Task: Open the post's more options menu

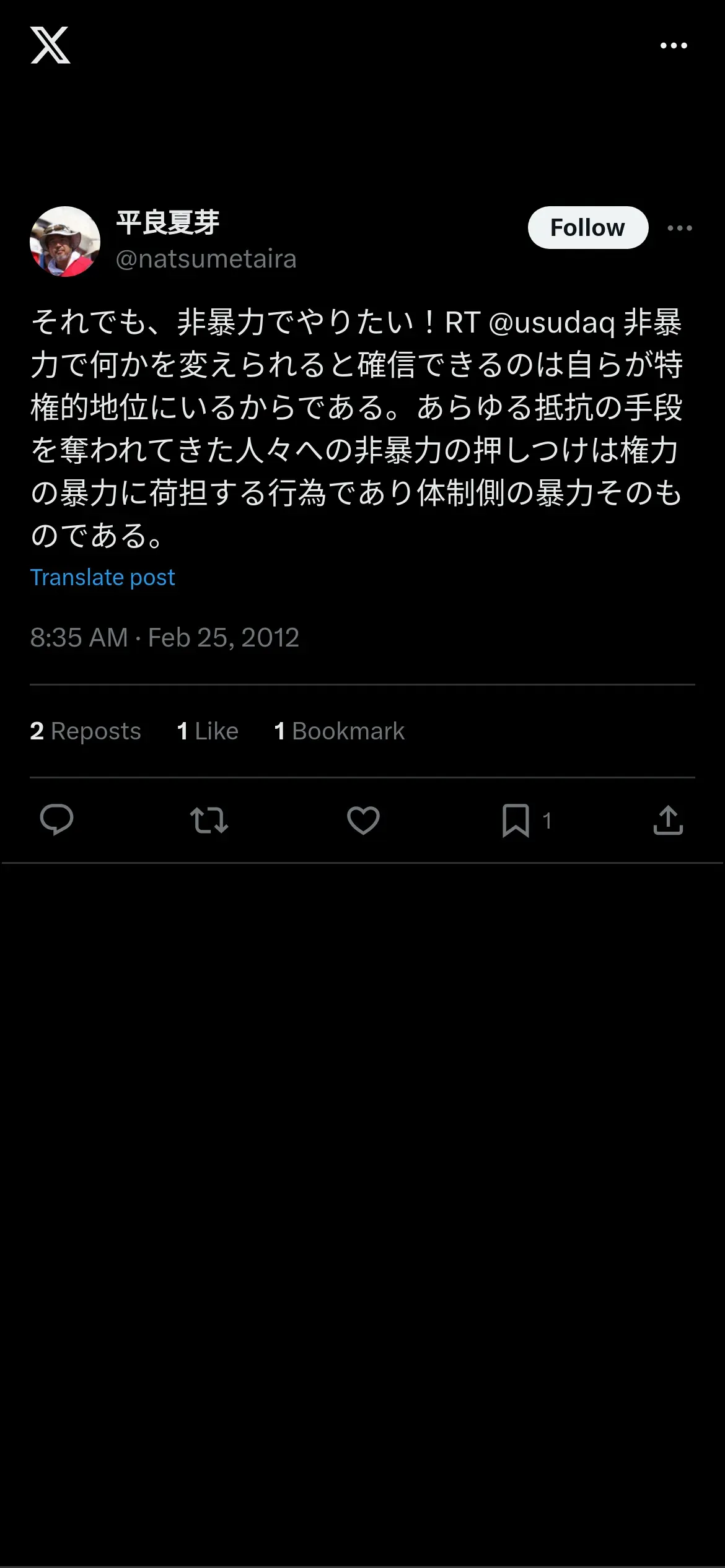Action: tap(680, 228)
